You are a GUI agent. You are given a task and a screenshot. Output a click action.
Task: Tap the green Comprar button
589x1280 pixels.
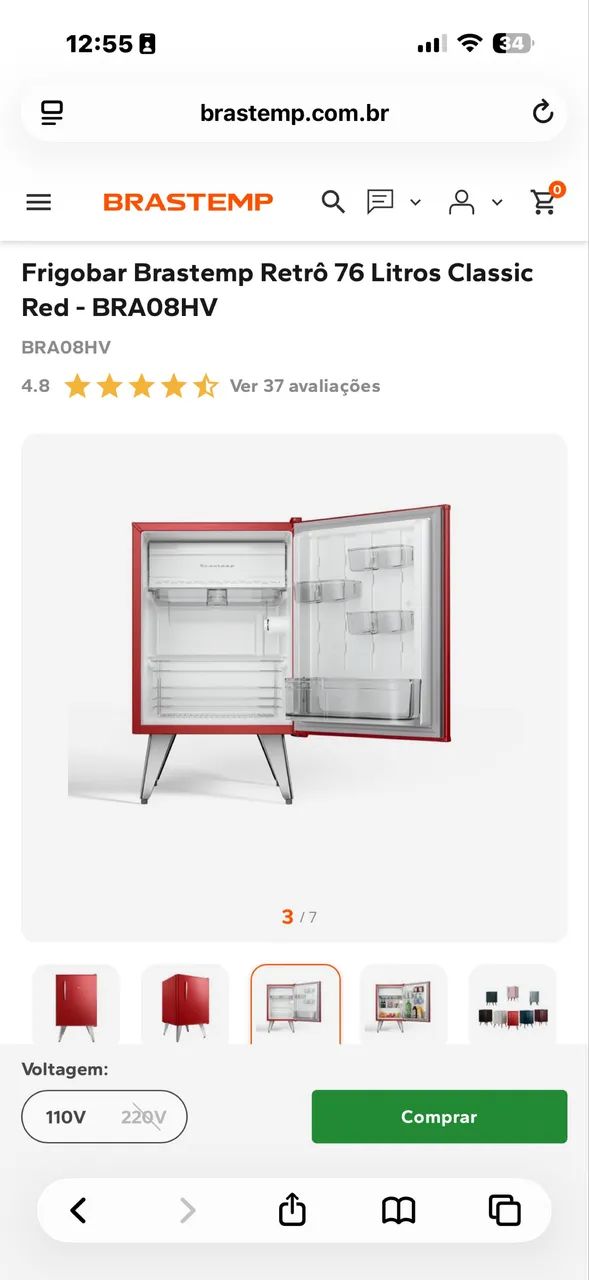pos(439,1117)
